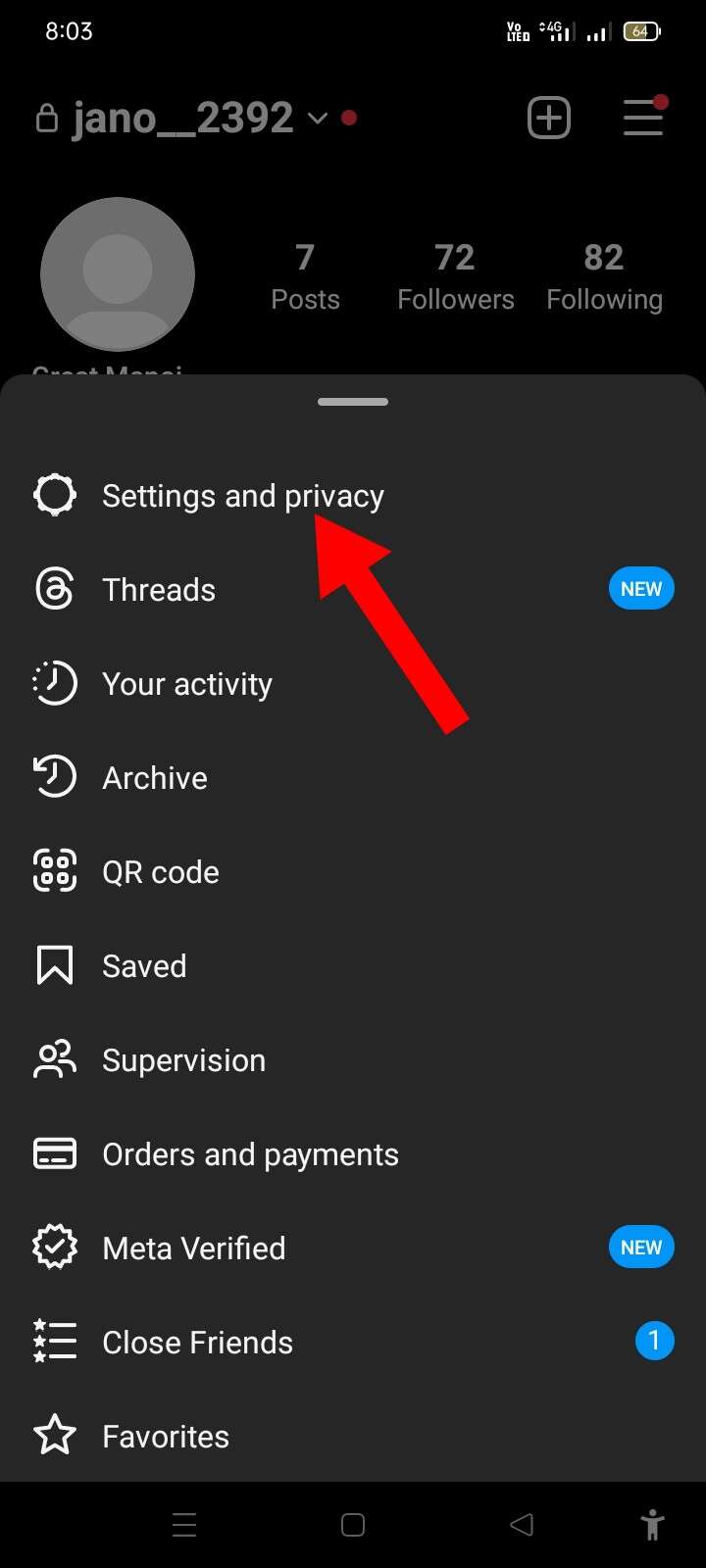This screenshot has height=1568, width=706.
Task: Open Orders and payments
Action: coord(250,1153)
